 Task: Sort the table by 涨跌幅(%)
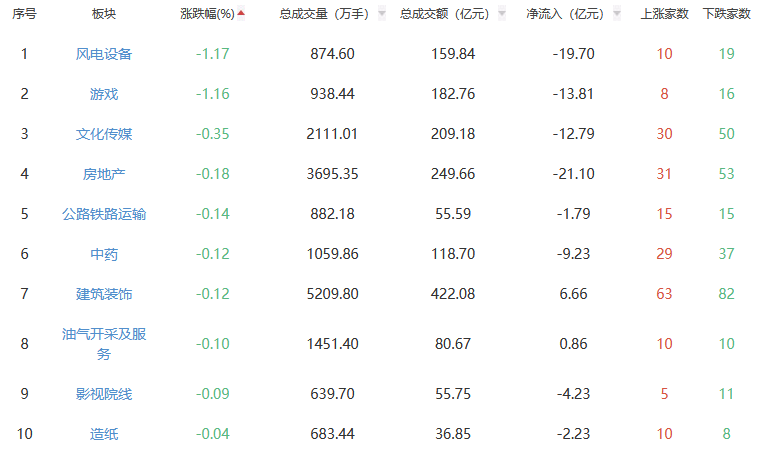(x=212, y=14)
